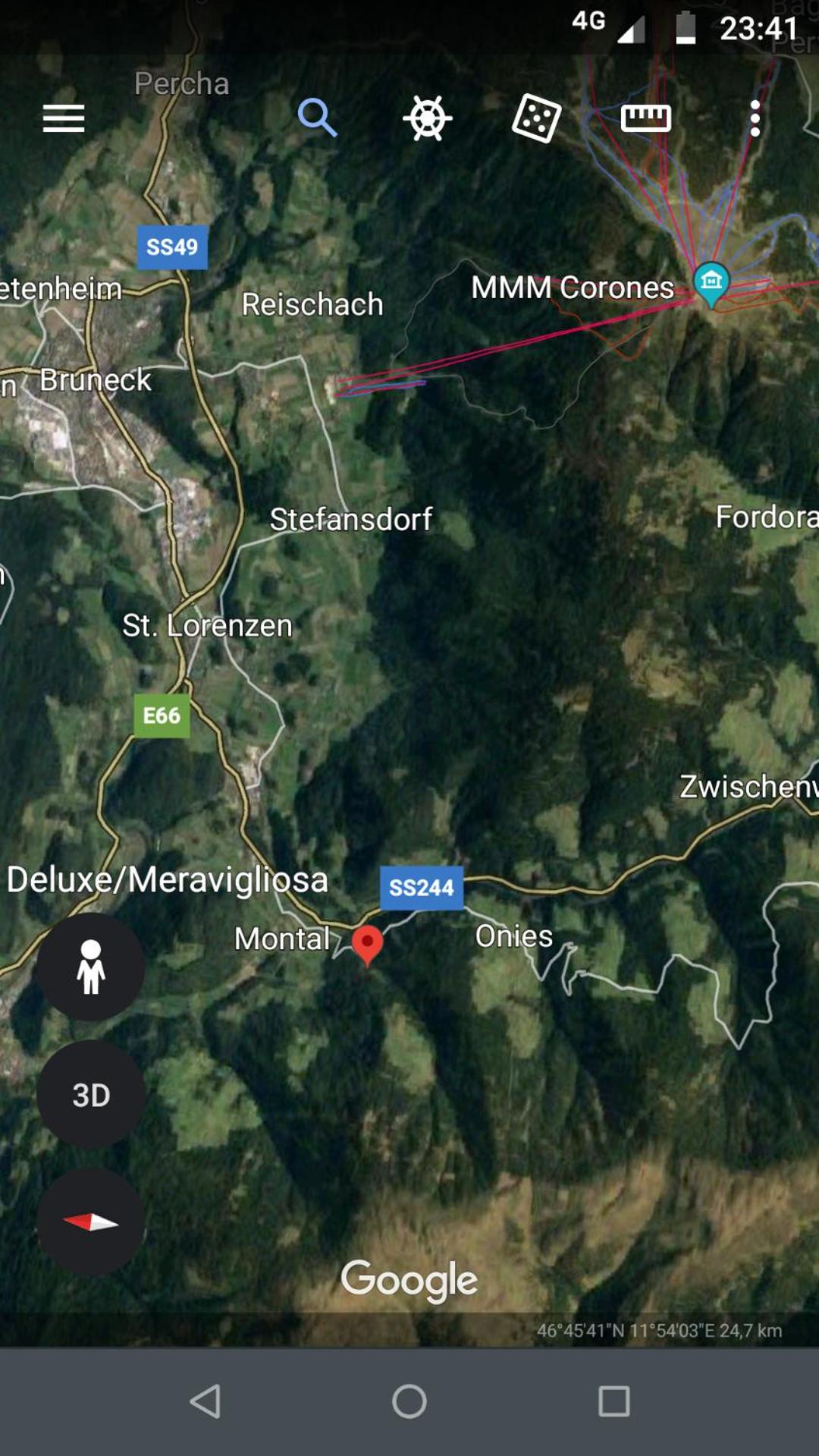The width and height of the screenshot is (819, 1456).
Task: Open the hamburger navigation menu
Action: [64, 118]
